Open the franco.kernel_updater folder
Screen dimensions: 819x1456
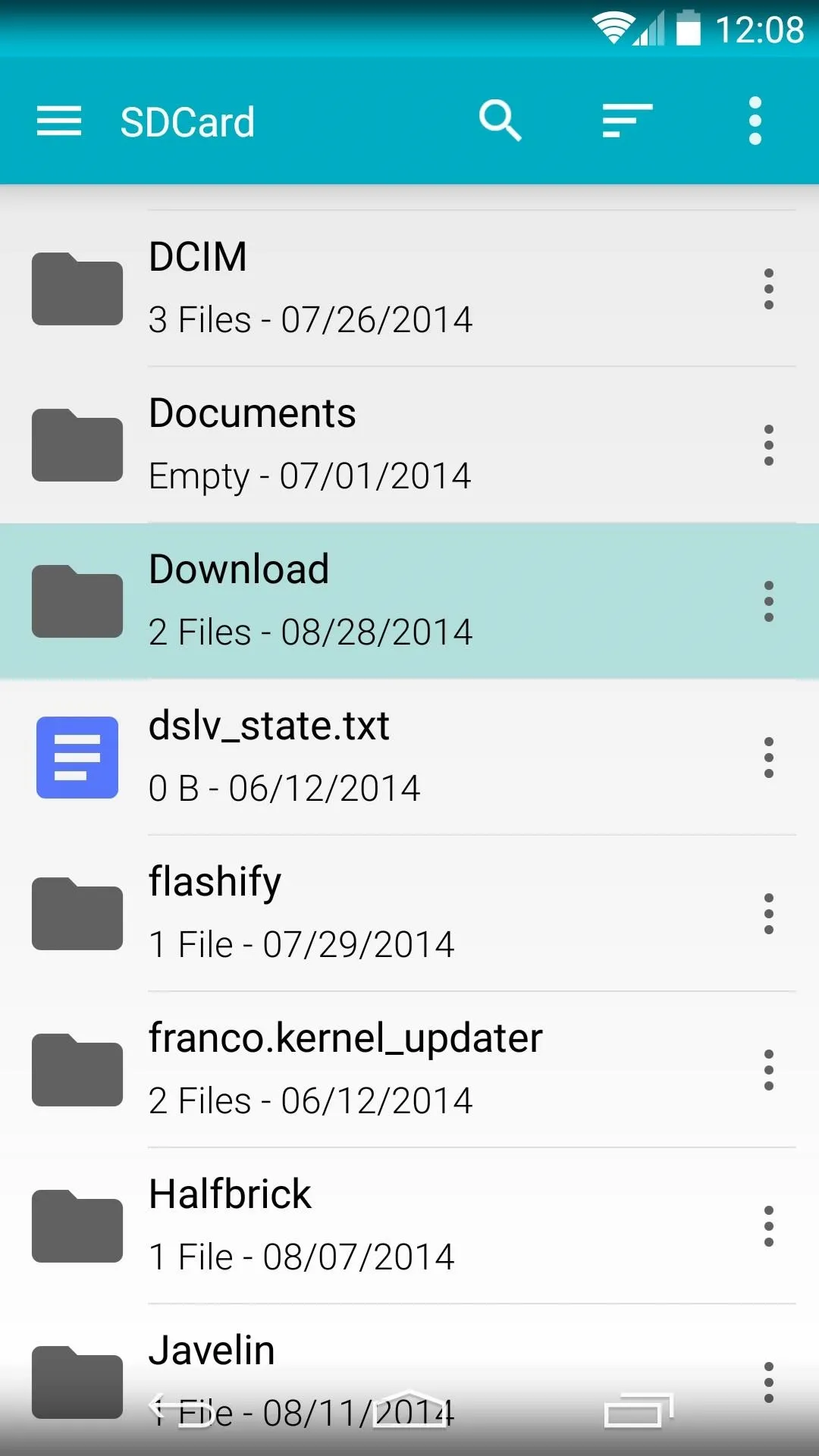pyautogui.click(x=409, y=1070)
